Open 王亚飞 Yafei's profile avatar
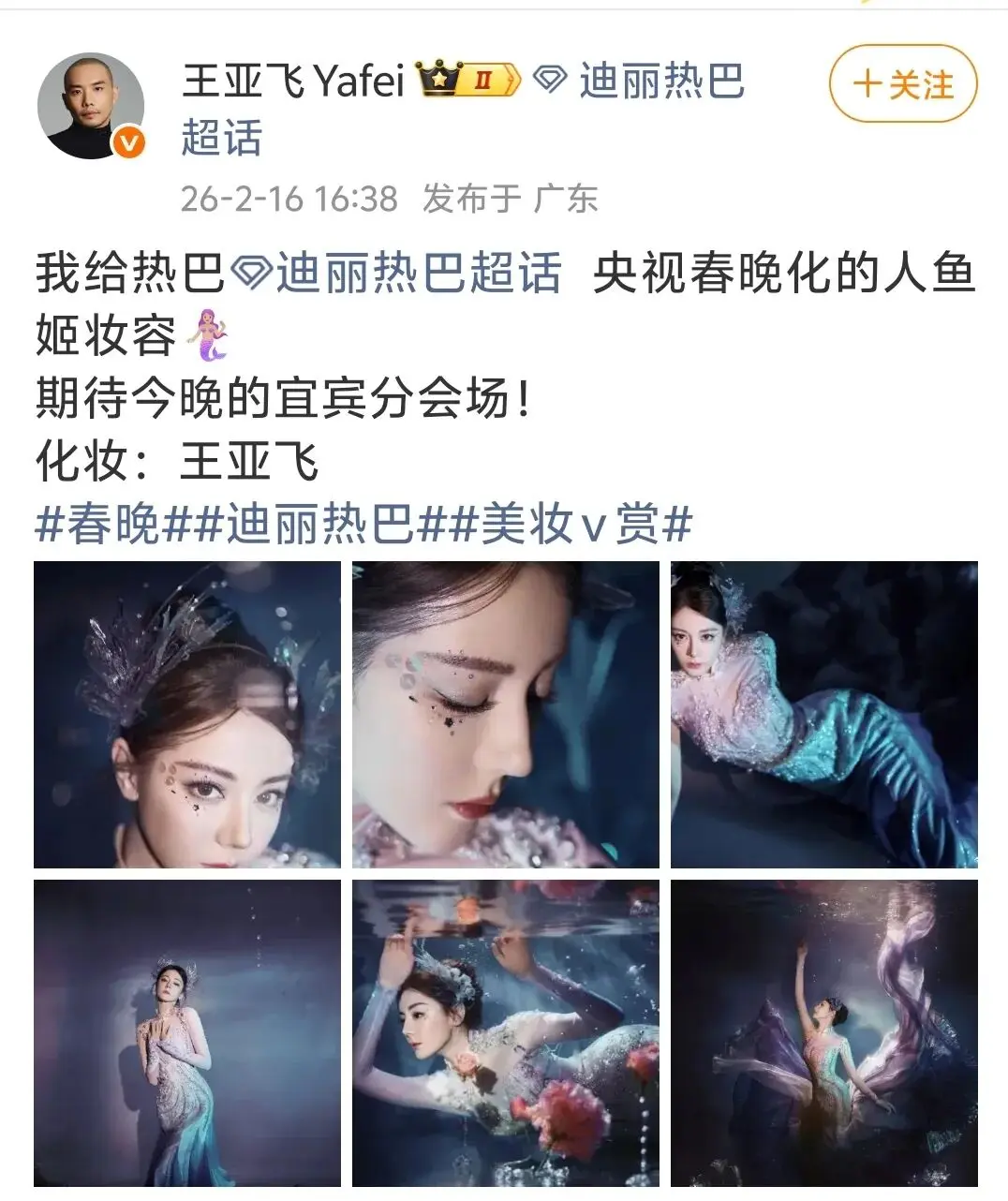 coord(91,106)
